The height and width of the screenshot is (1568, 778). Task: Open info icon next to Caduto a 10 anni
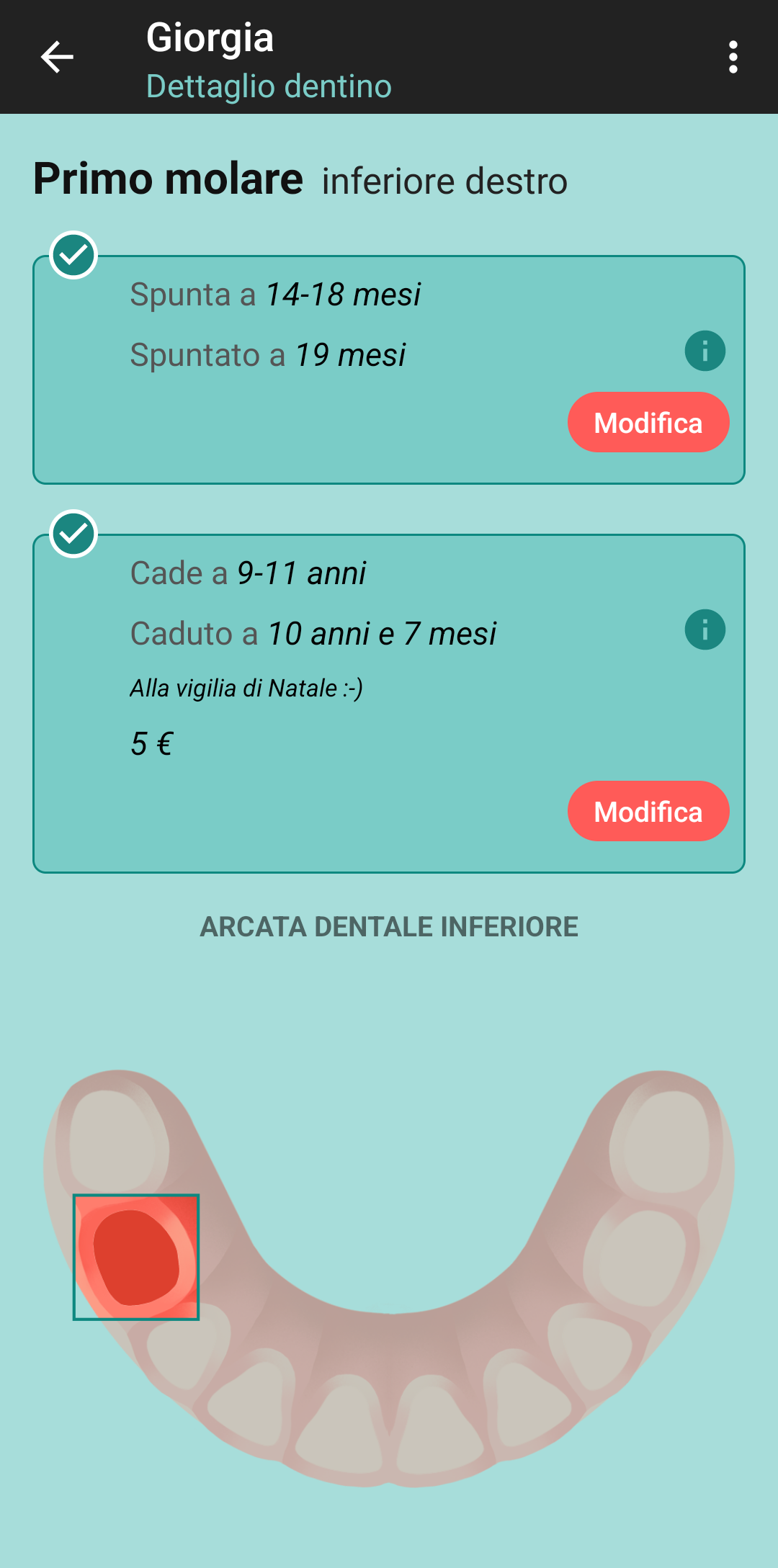pos(705,630)
